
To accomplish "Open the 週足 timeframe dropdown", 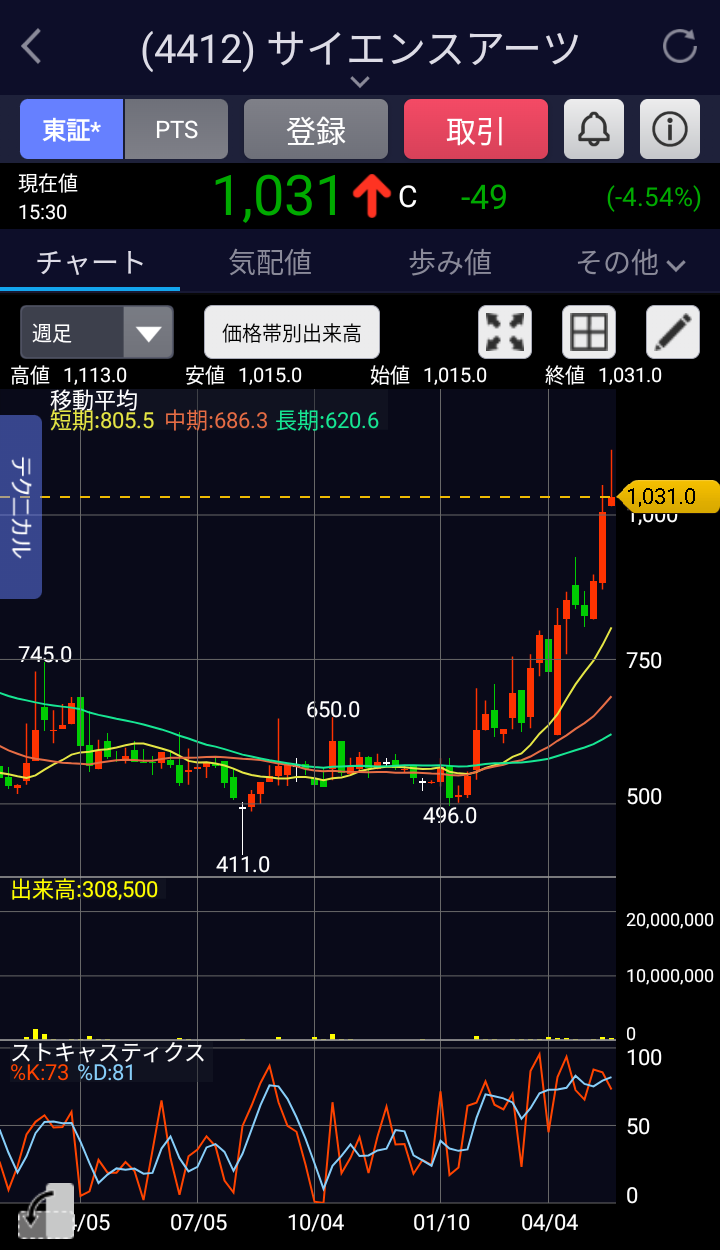I will click(97, 332).
